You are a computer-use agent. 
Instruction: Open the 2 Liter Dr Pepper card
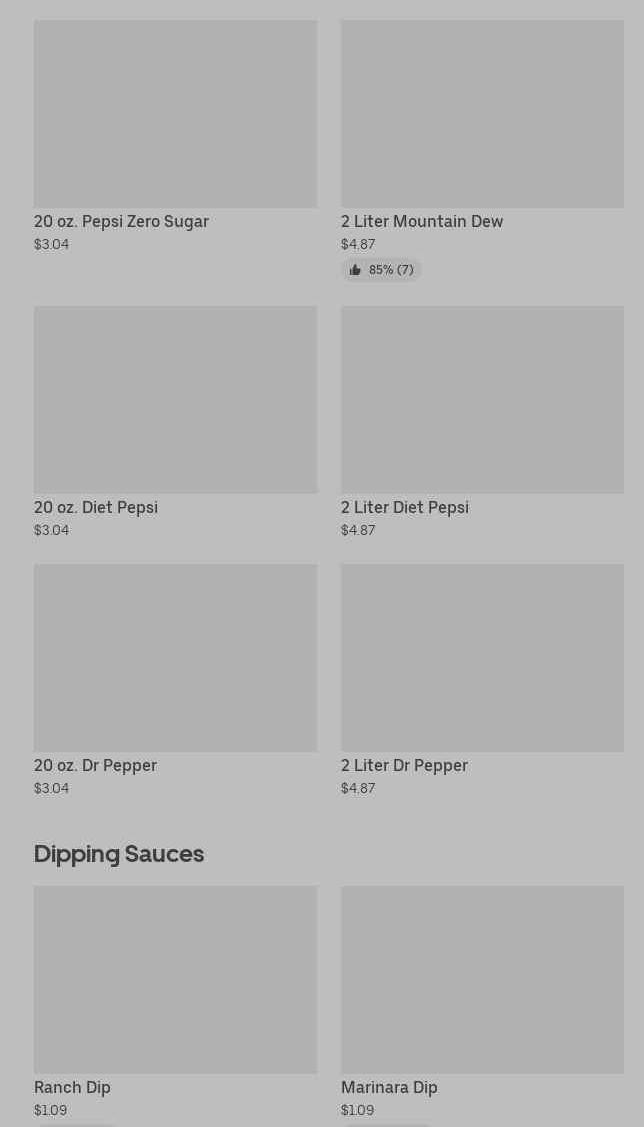482,681
